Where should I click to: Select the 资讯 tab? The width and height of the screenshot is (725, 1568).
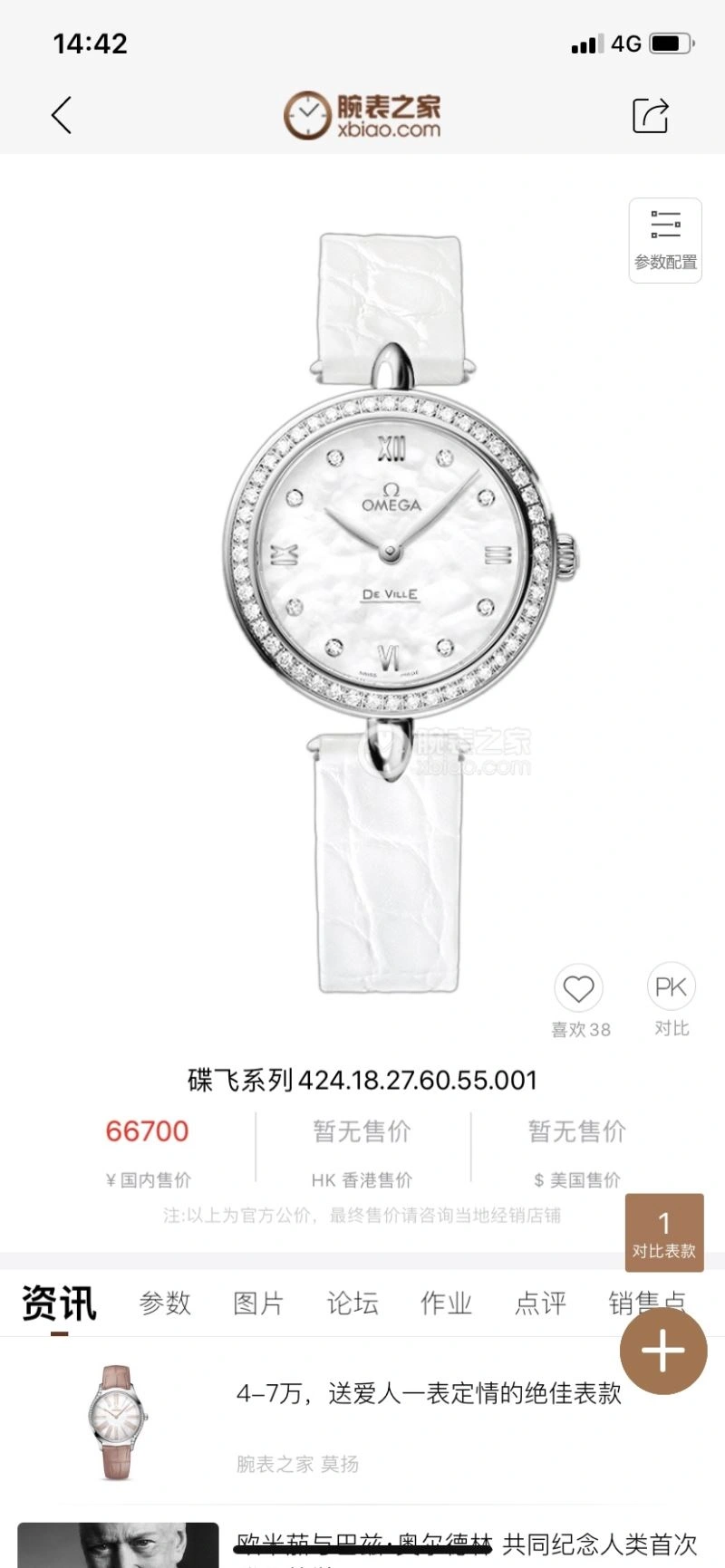click(59, 1303)
